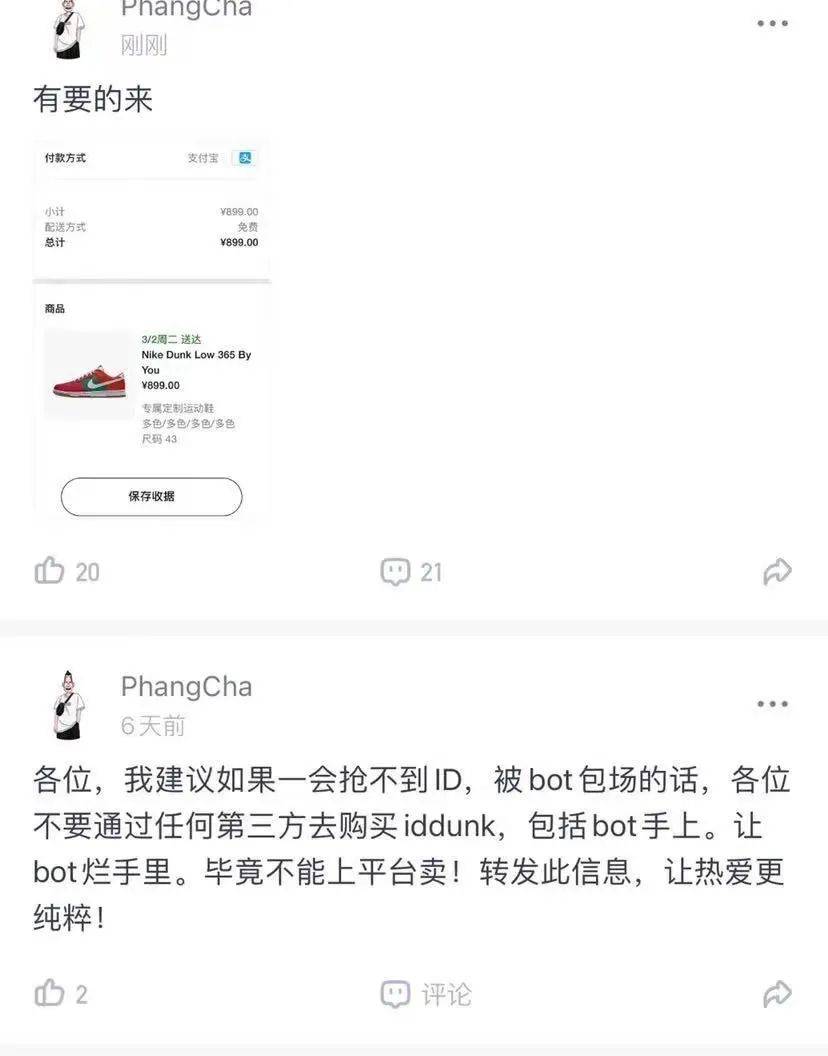Like the 有要的来 post with 20 likes
This screenshot has width=828, height=1056.
pyautogui.click(x=50, y=571)
